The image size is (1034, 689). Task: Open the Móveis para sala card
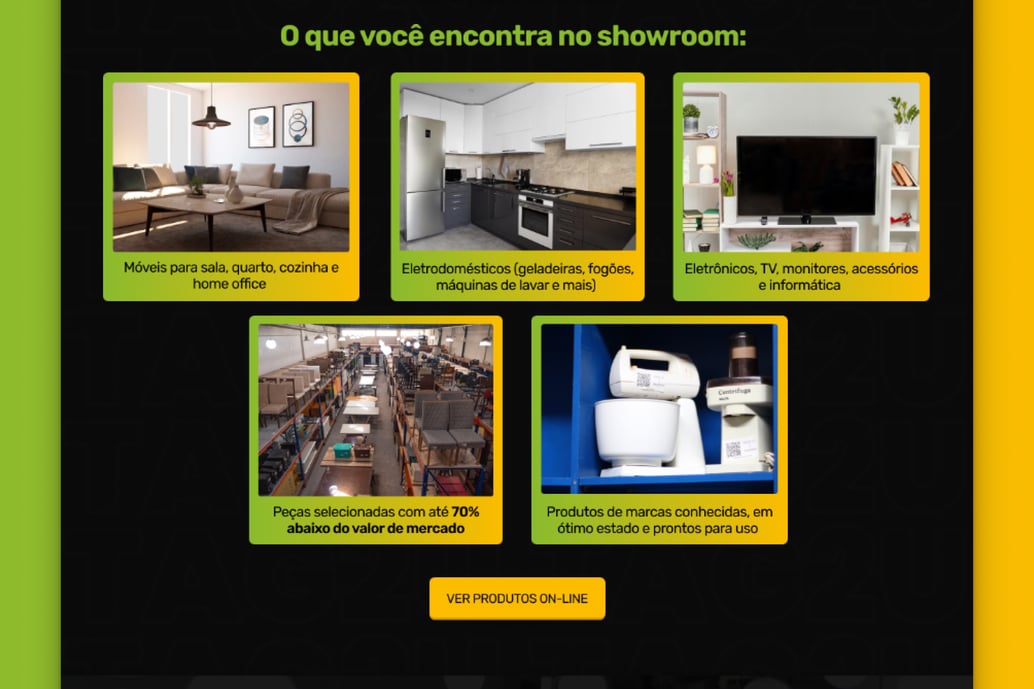[231, 187]
